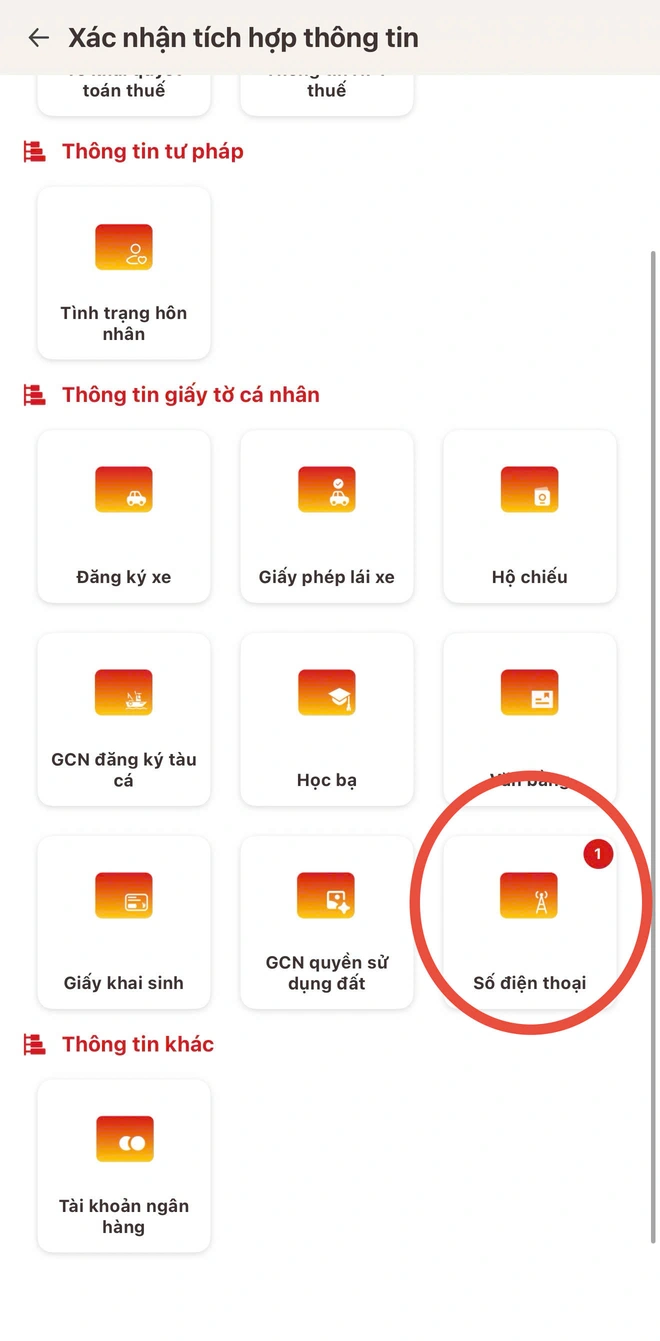
Task: Open Tình trạng hôn nhân card
Action: click(x=124, y=273)
